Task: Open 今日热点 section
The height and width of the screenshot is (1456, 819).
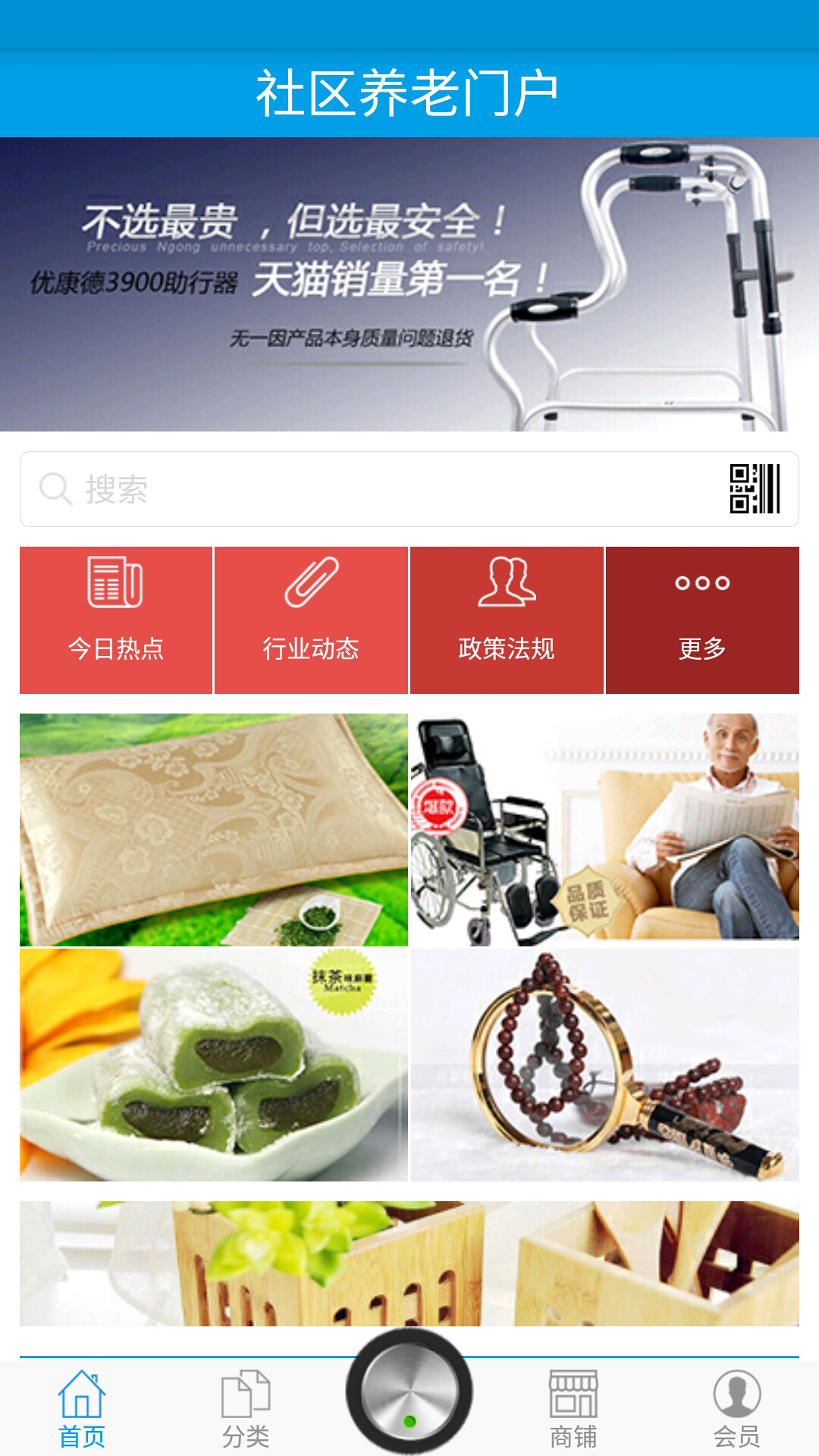Action: [116, 620]
